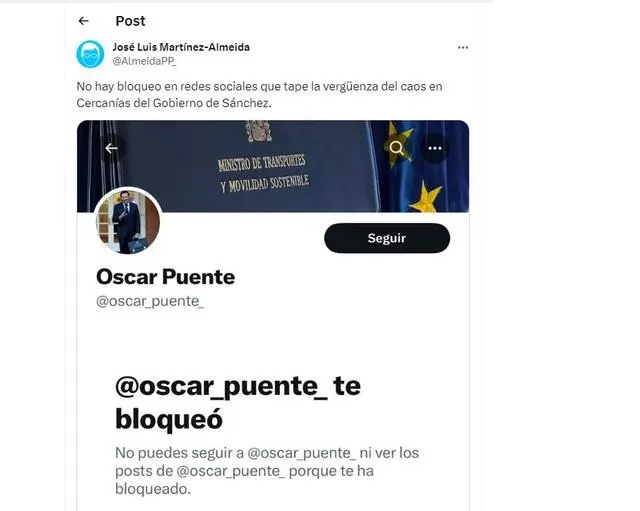Go back from the Post view
Screen dimensions: 640x511
point(84,21)
